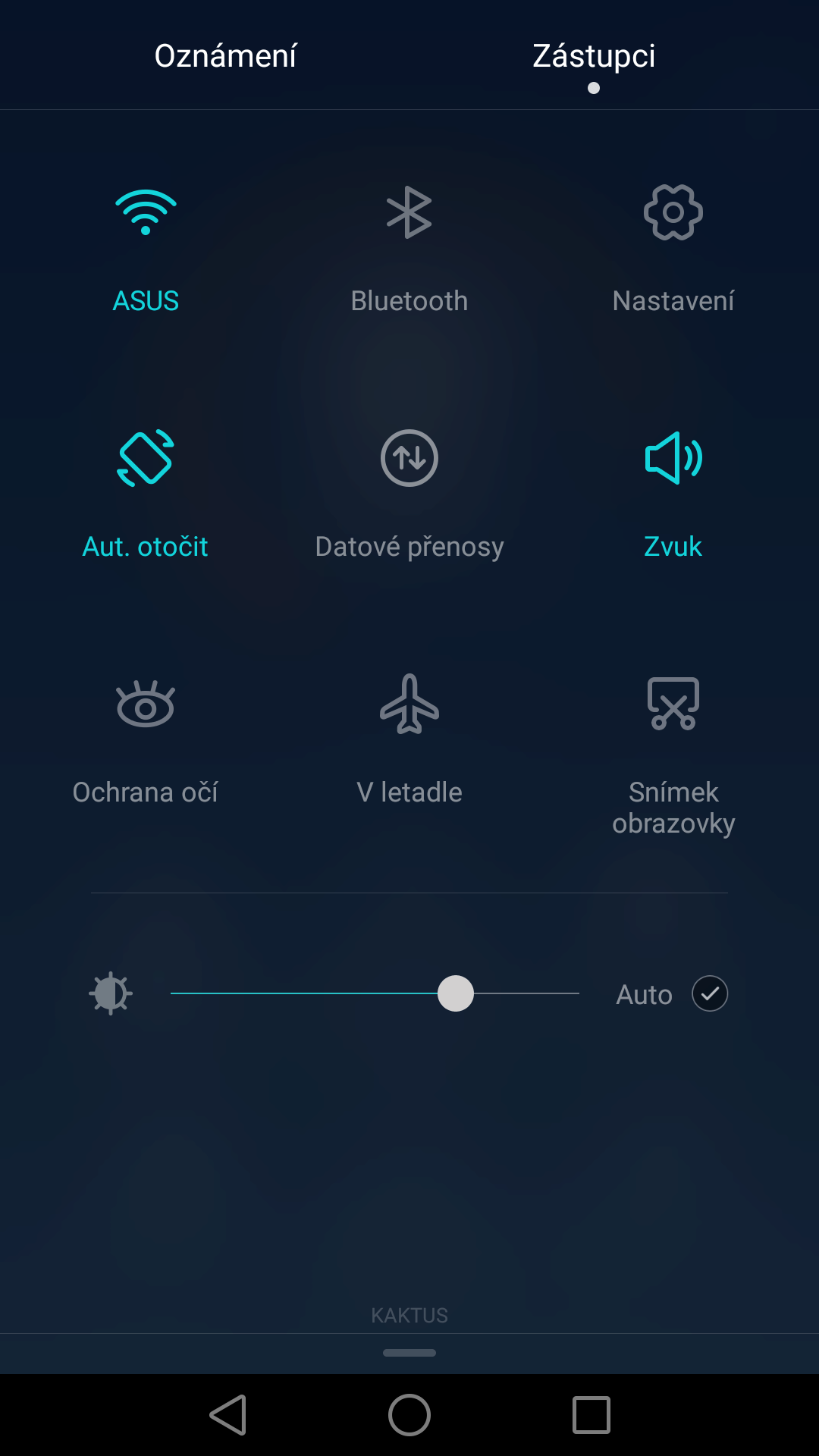Go back with the navigation bar

[x=227, y=1415]
